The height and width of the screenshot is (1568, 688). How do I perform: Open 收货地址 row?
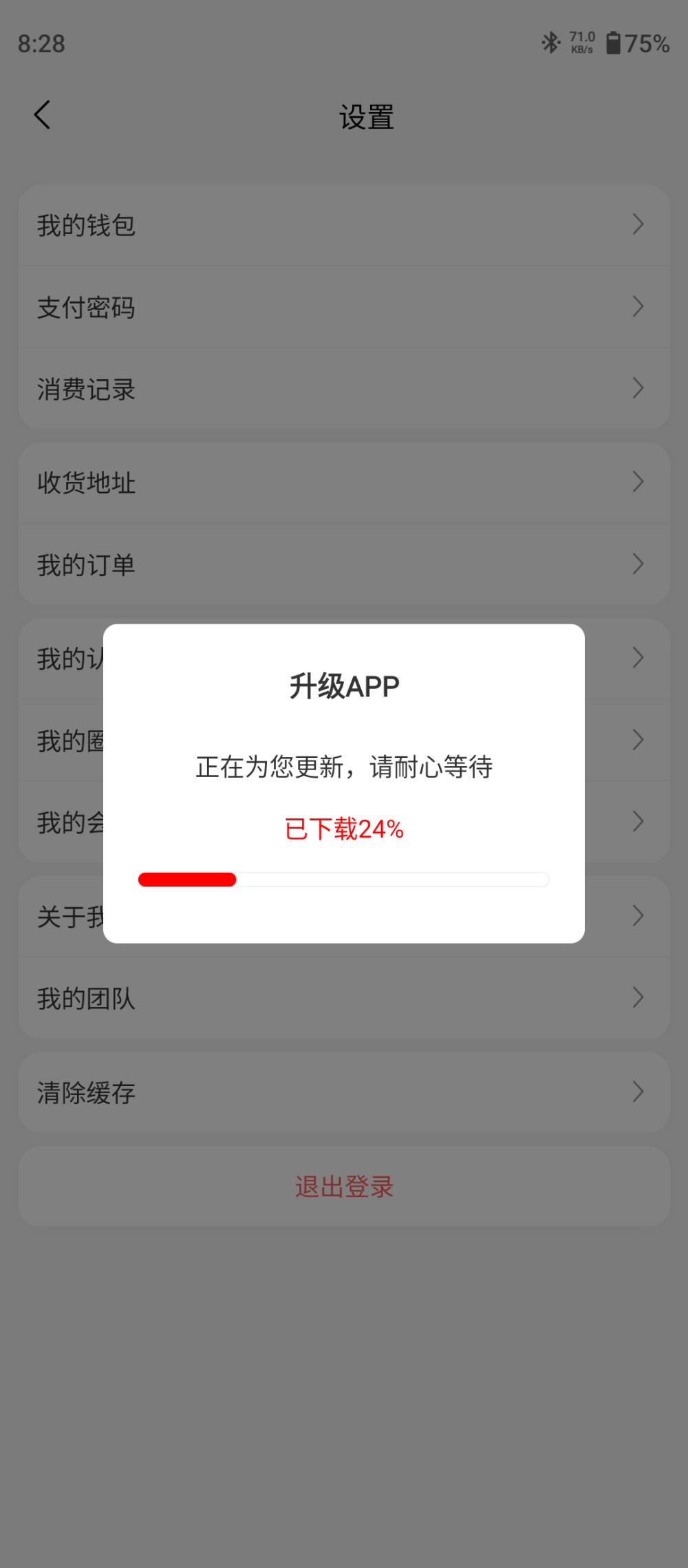pos(344,483)
